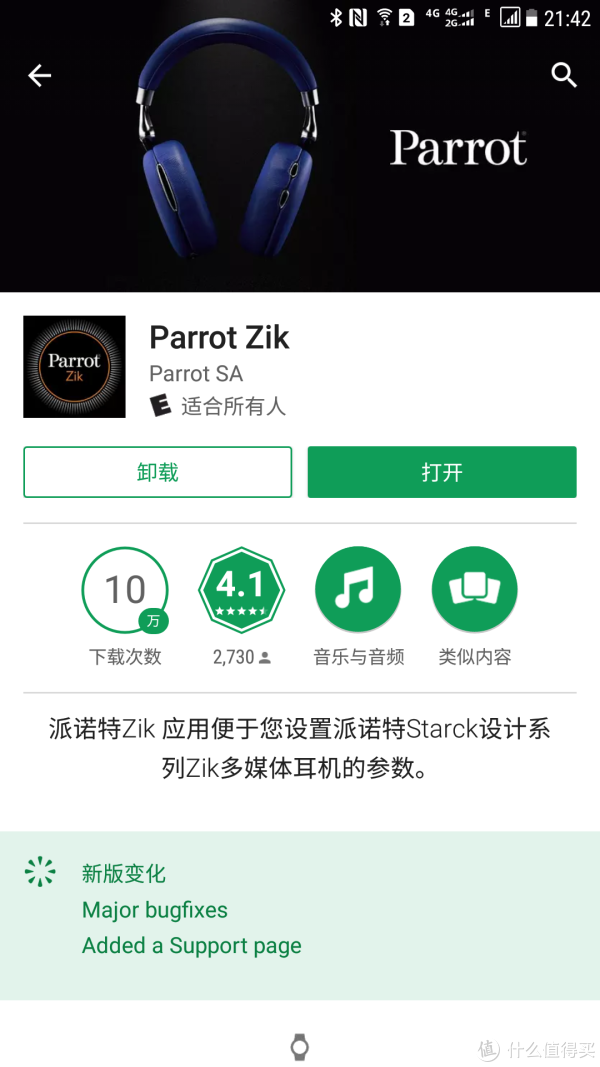View the 4.1 rating reviews
600x1067 pixels.
(241, 590)
